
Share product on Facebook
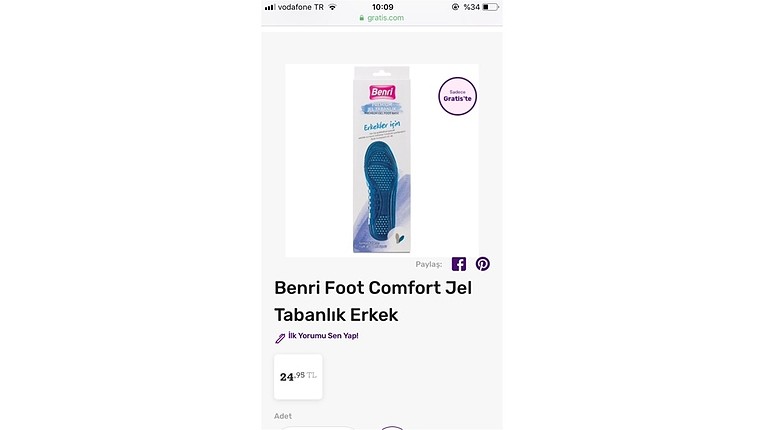point(459,264)
